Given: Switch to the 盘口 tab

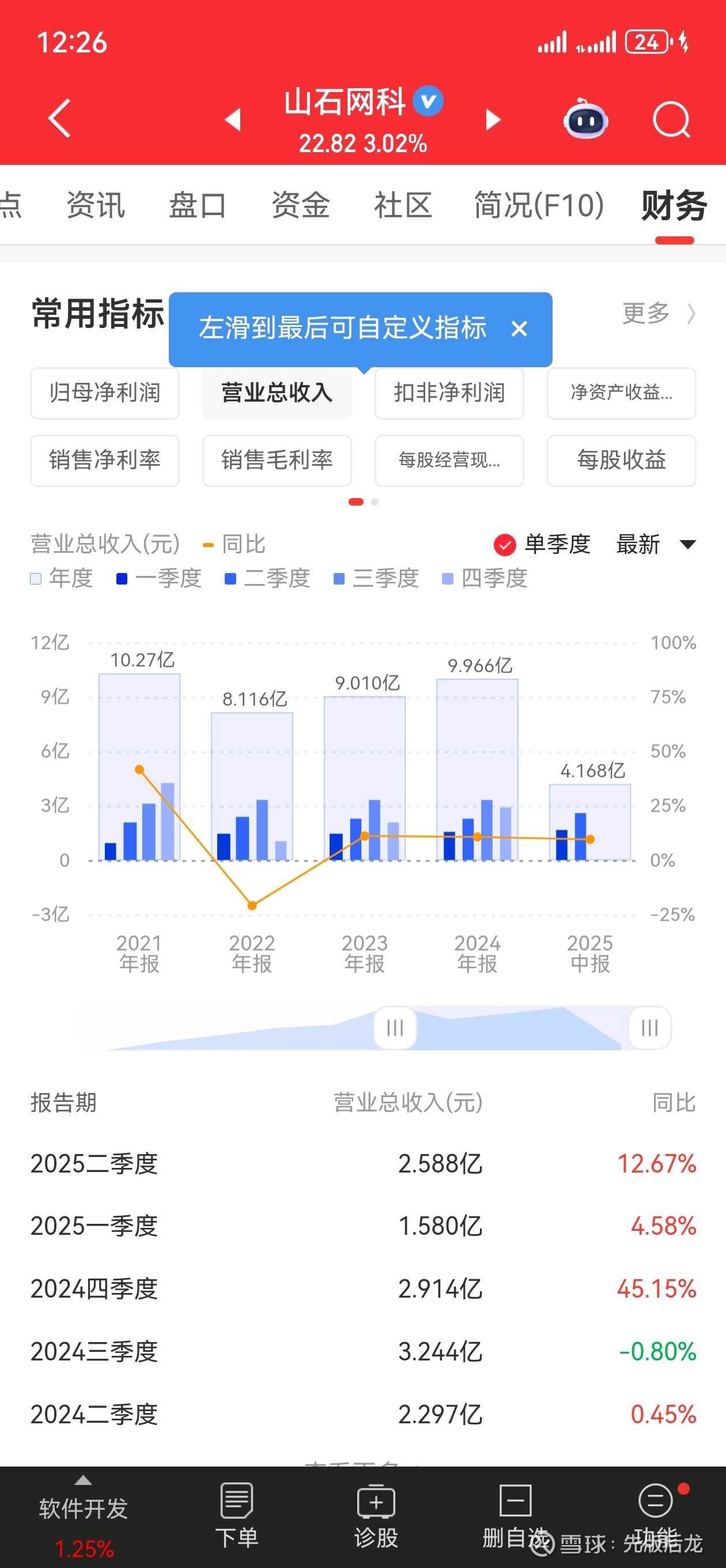Looking at the screenshot, I should (198, 205).
